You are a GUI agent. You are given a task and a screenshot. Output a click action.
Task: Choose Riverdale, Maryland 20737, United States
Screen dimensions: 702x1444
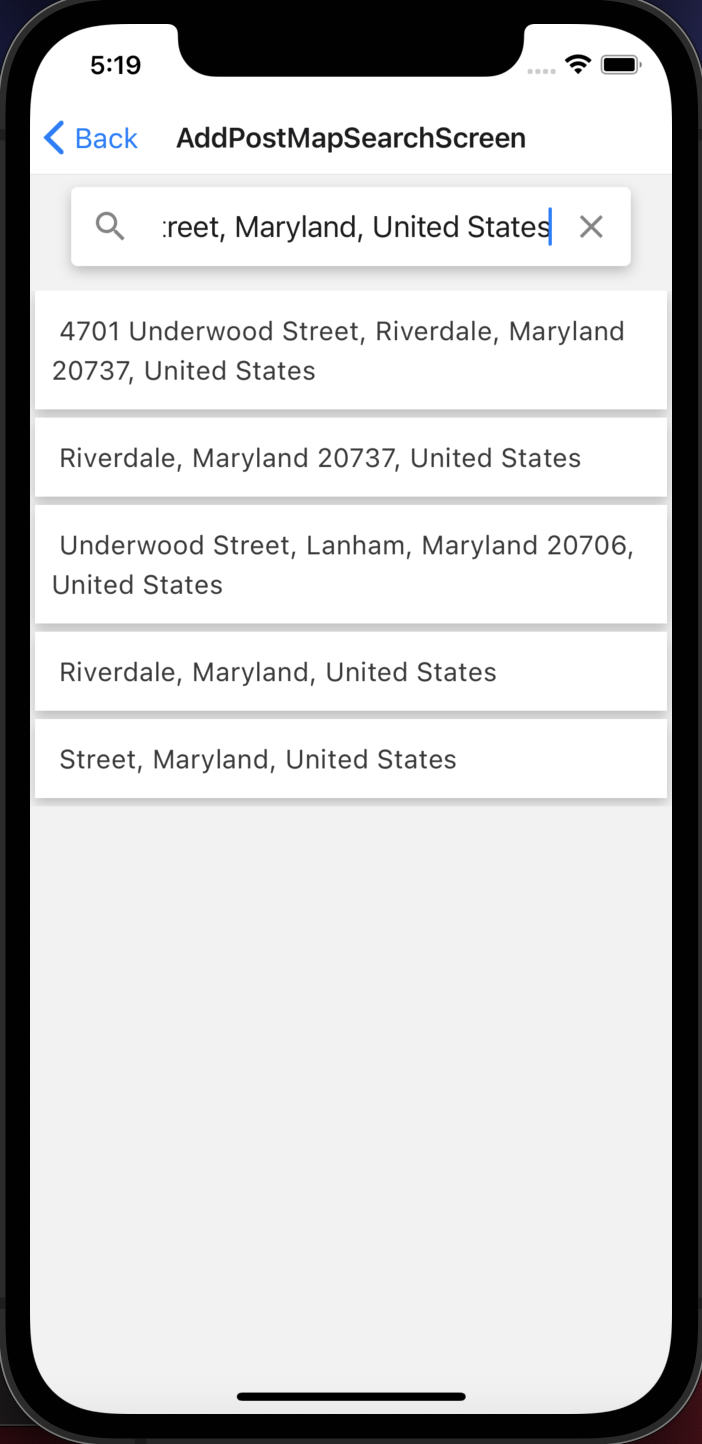coord(350,458)
